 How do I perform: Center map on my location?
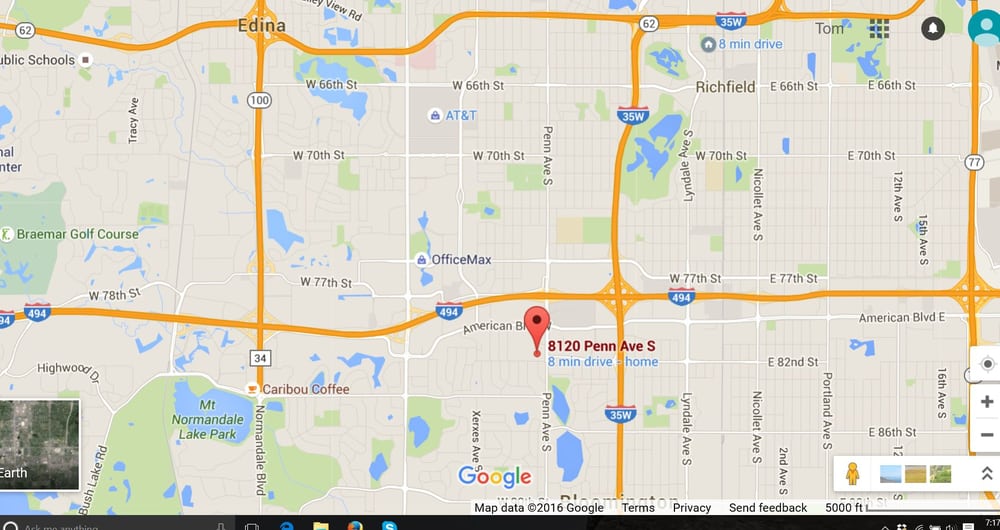pyautogui.click(x=987, y=364)
